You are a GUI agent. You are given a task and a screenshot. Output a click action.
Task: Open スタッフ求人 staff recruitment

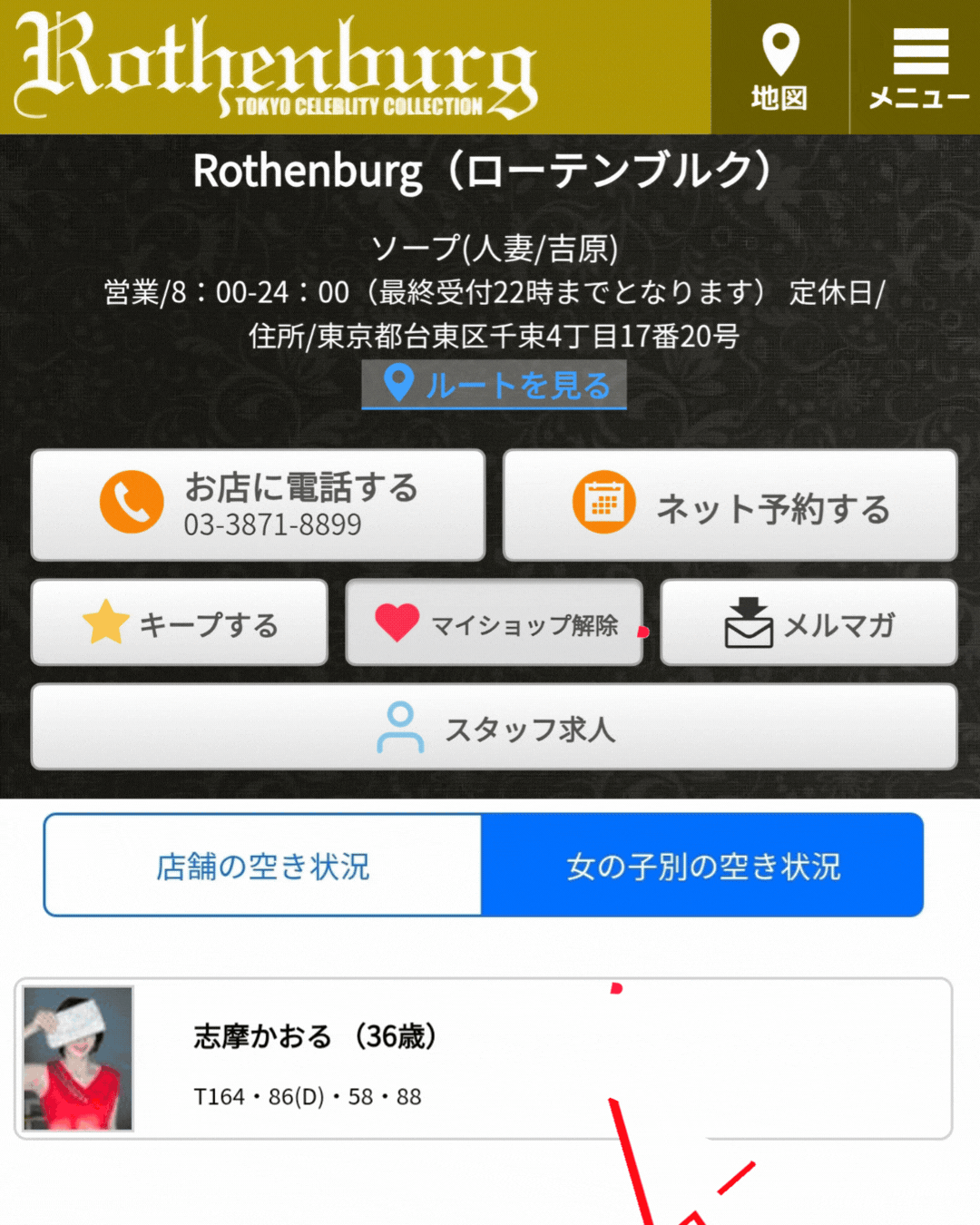[x=495, y=728]
